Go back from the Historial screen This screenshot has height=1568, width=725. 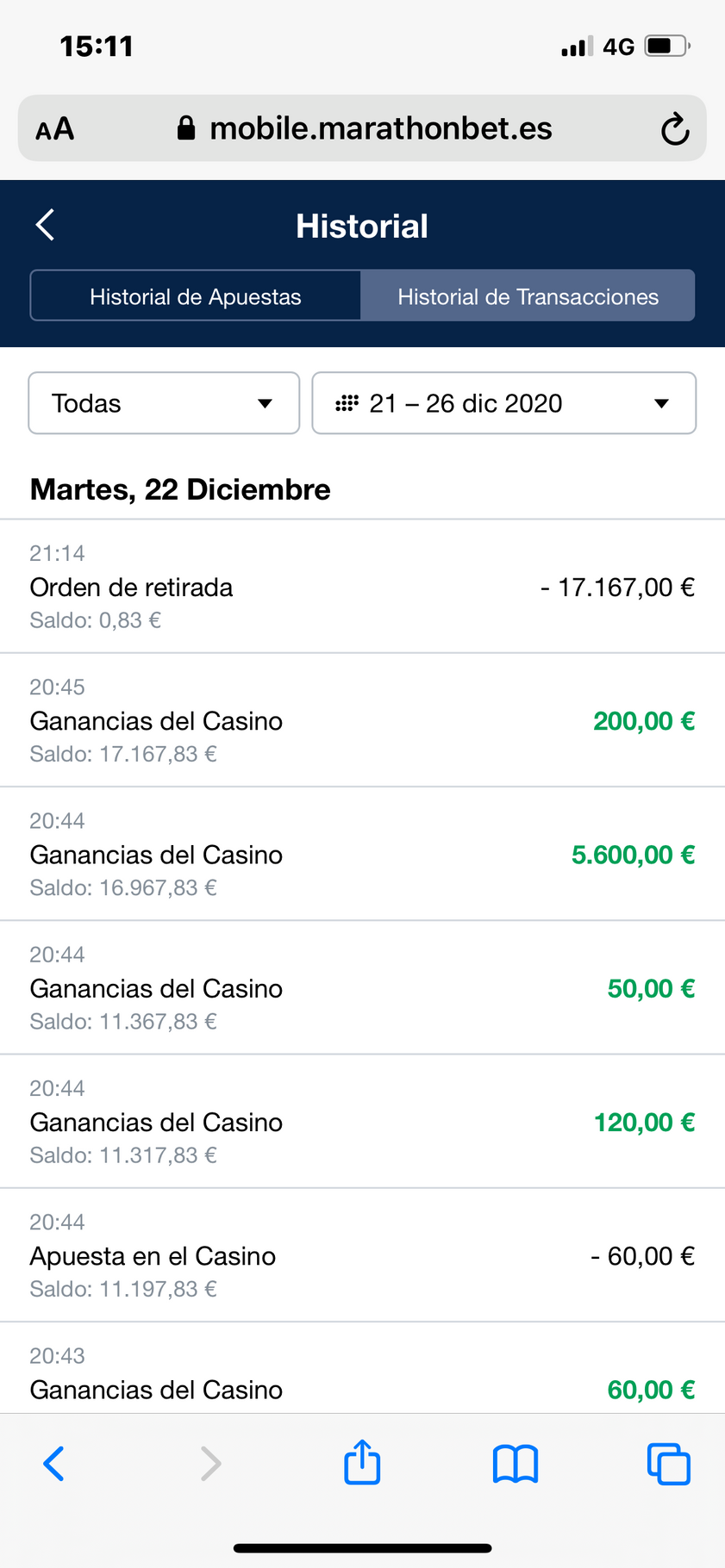(45, 225)
